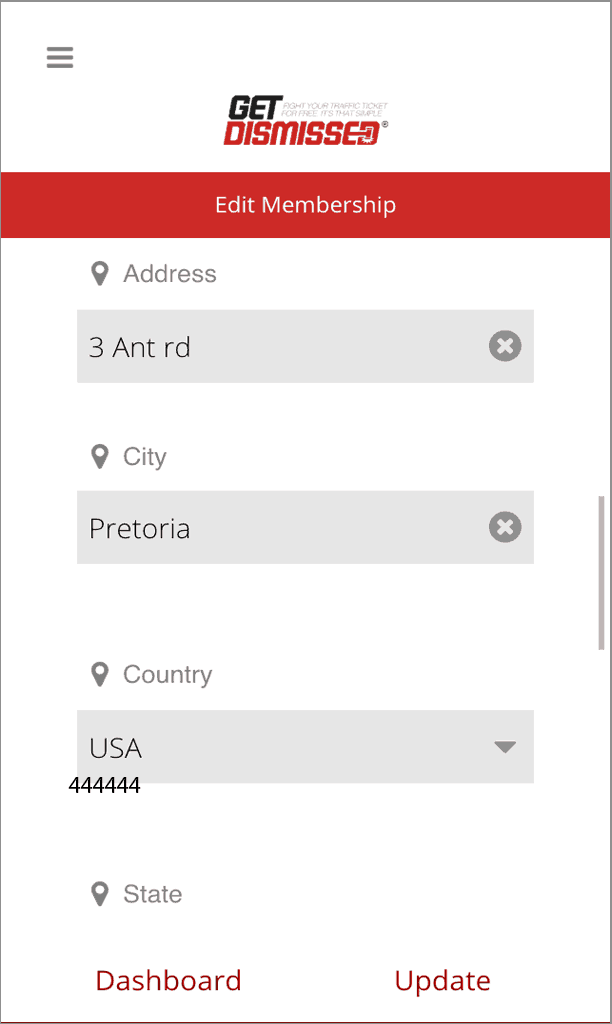Go to the Dashboard

click(x=168, y=981)
